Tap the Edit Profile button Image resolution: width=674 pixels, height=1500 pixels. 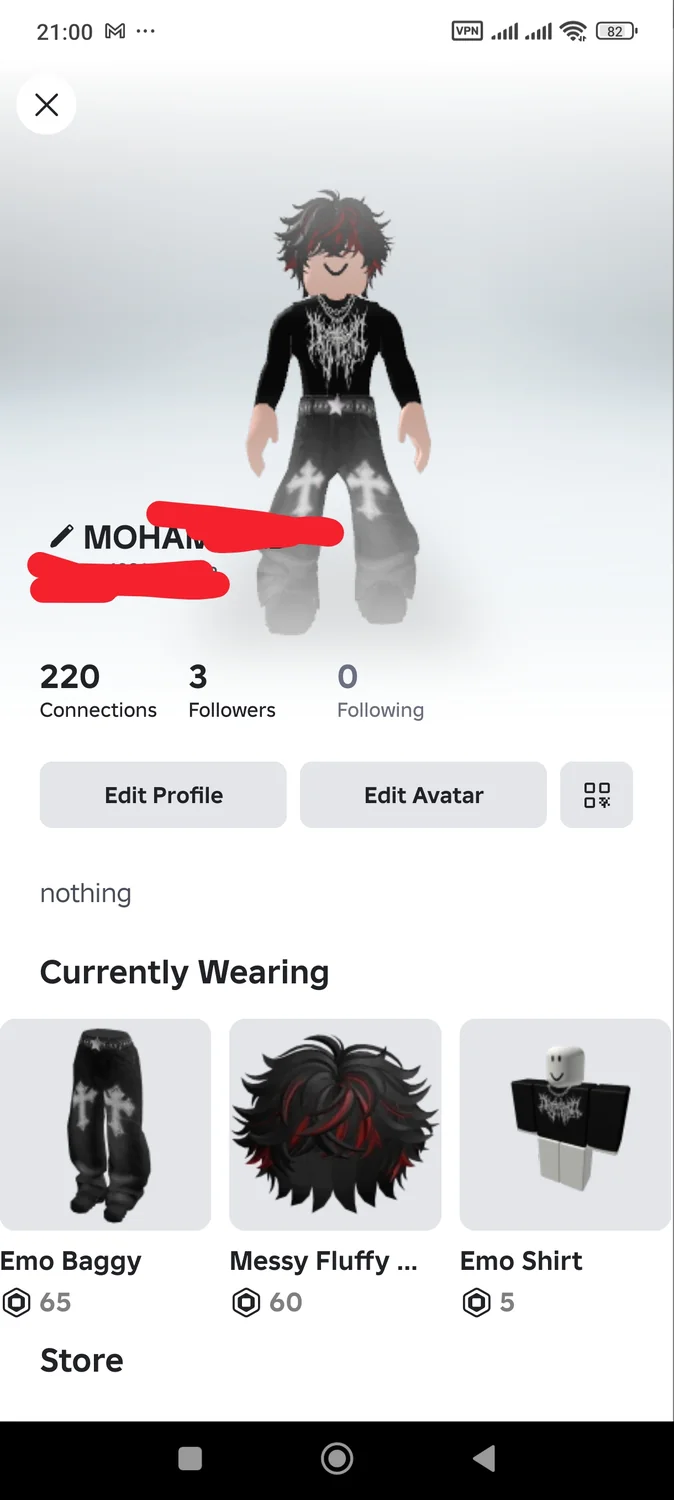click(163, 795)
